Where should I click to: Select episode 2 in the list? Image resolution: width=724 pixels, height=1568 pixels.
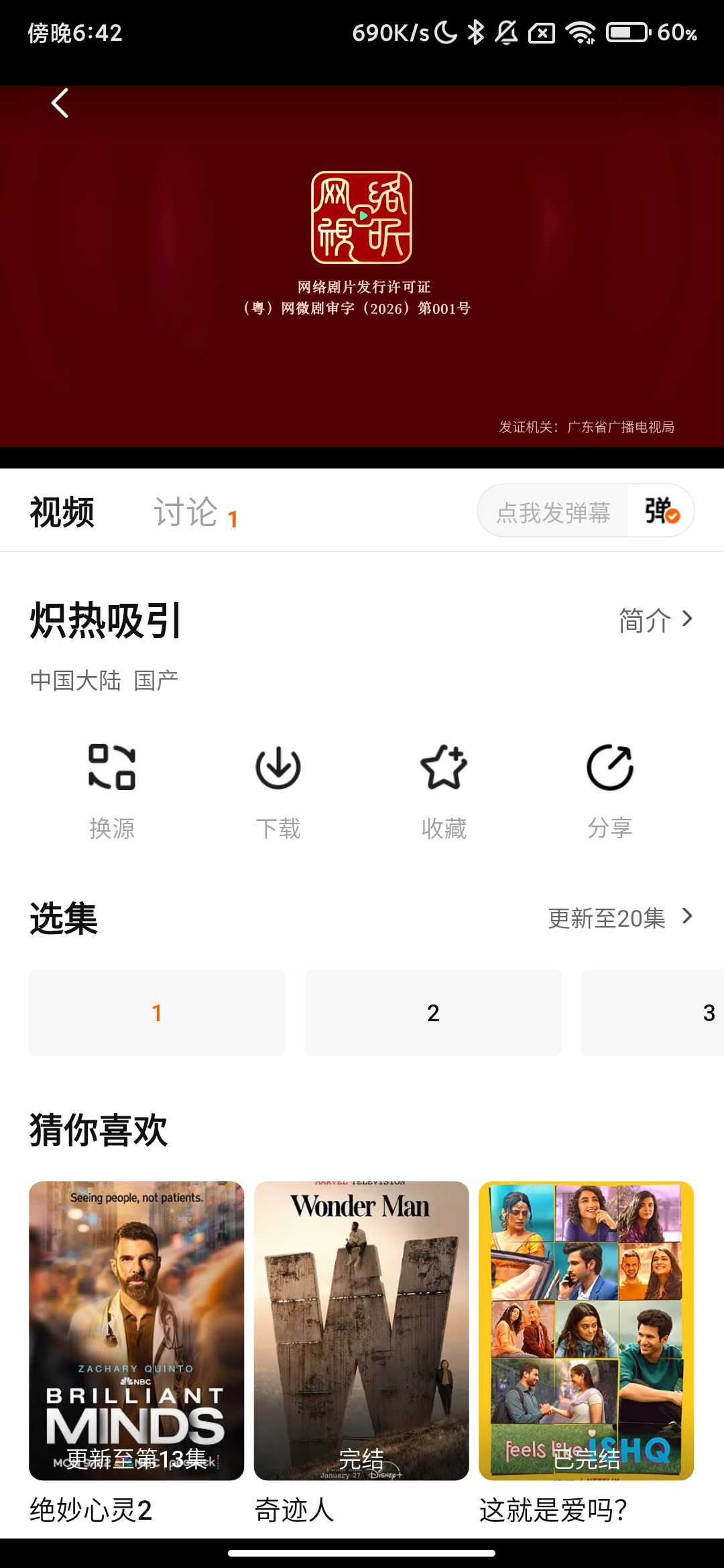[x=433, y=1012]
